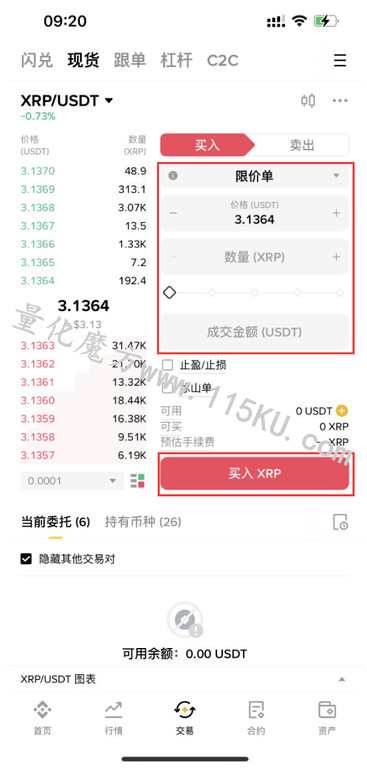Open the 0.0001 price precision dropdown

click(72, 480)
